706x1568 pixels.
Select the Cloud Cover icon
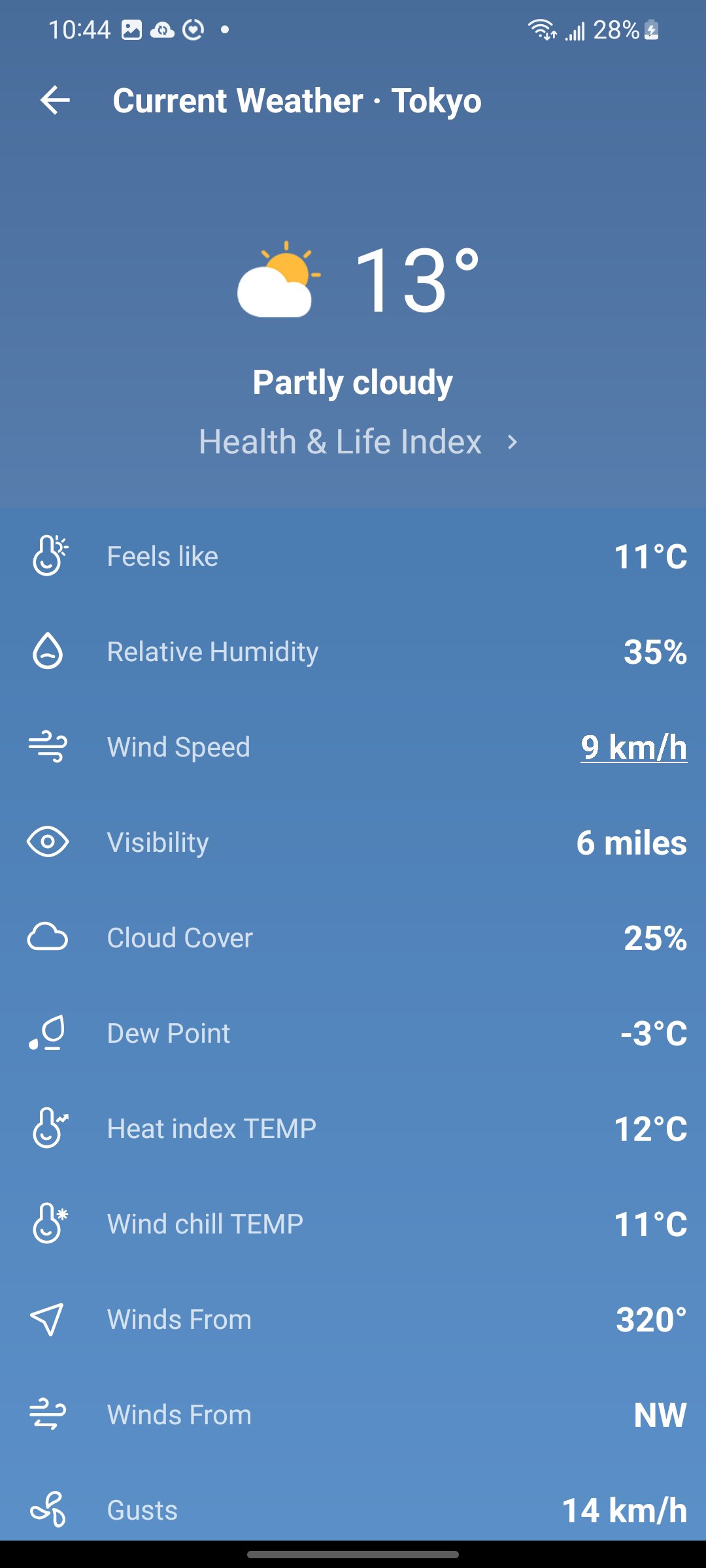(48, 938)
